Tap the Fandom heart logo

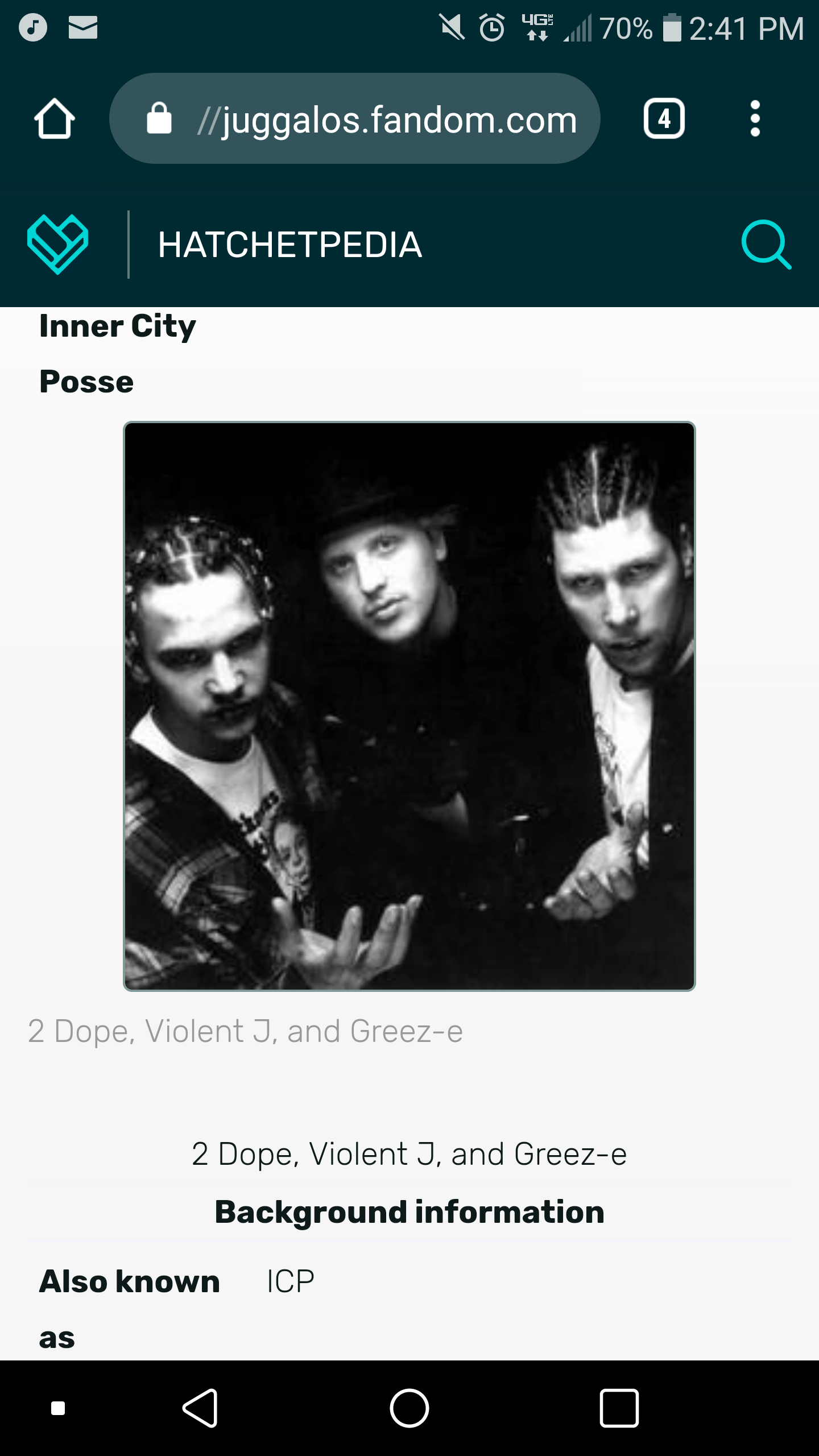pos(57,245)
